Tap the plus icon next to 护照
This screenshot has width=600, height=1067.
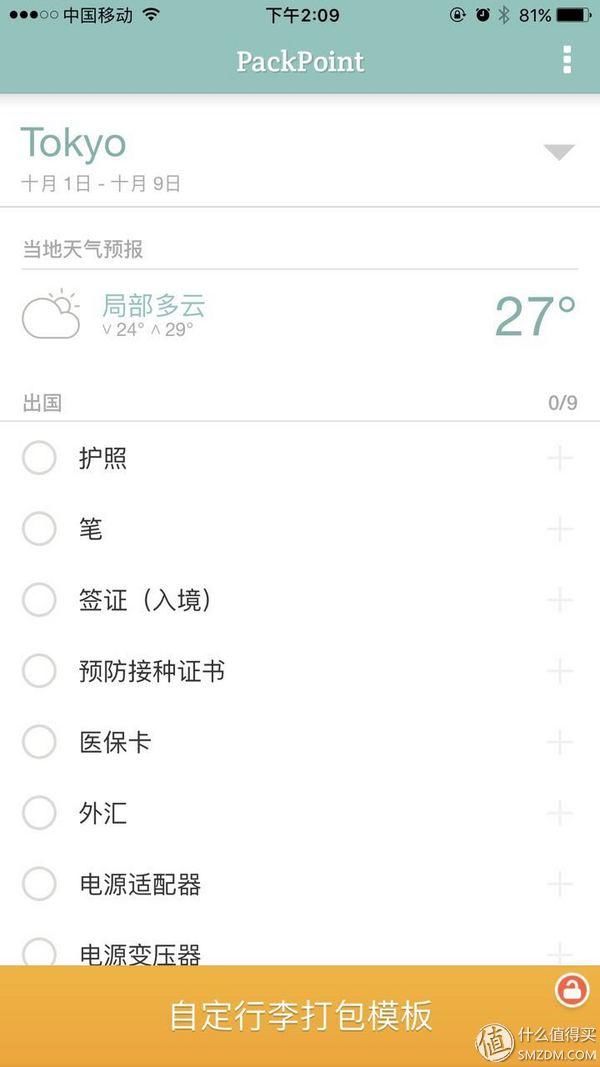pos(560,458)
